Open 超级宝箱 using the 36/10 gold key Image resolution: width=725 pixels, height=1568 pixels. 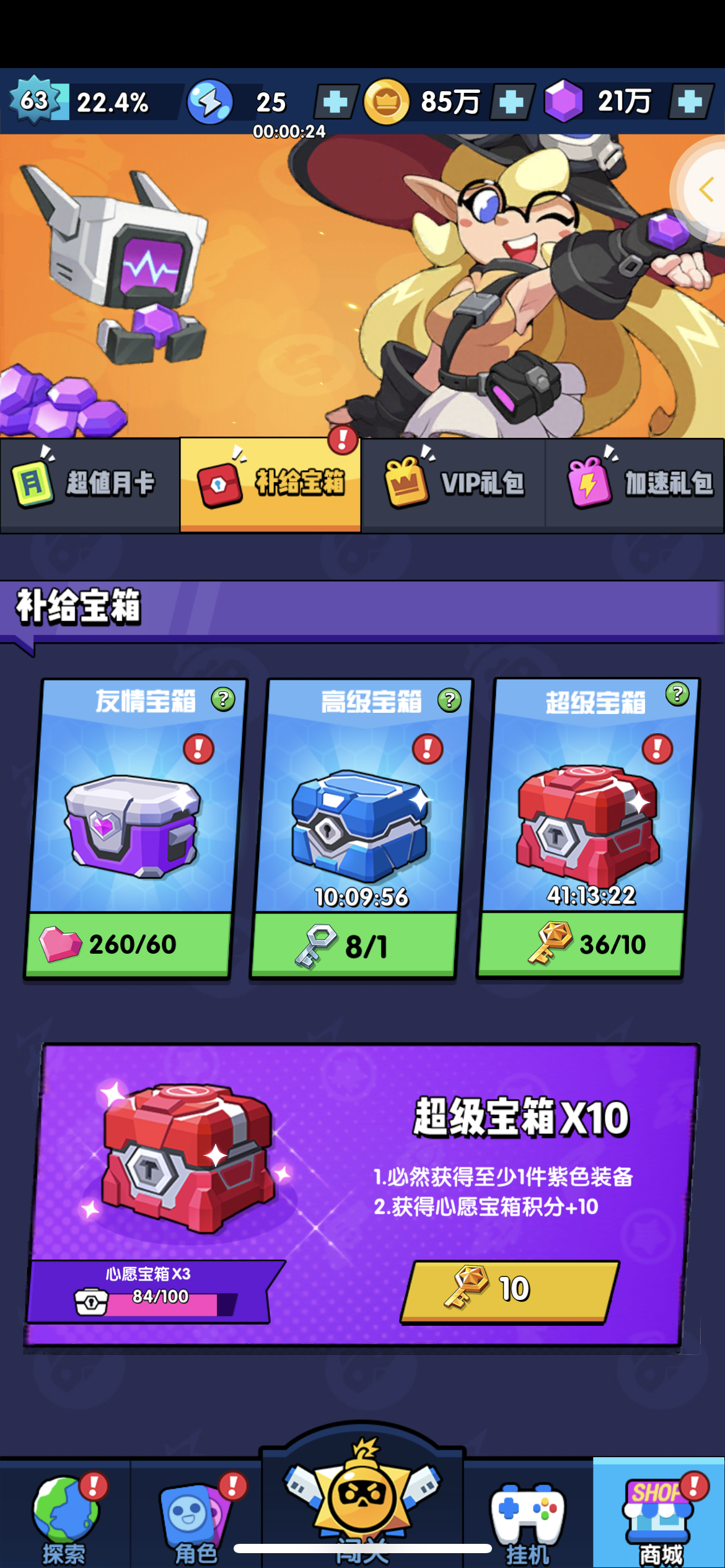(x=581, y=944)
